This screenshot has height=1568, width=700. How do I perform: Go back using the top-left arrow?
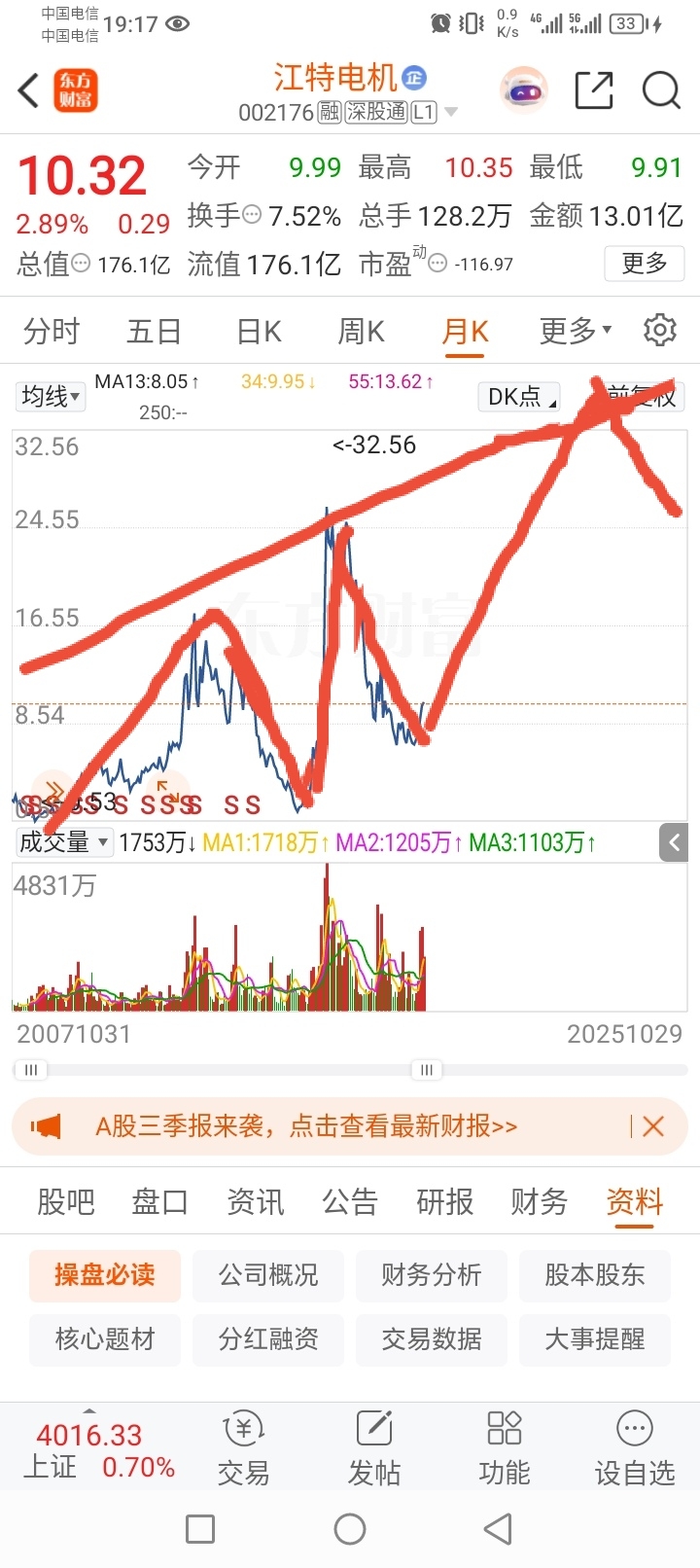pos(29,91)
